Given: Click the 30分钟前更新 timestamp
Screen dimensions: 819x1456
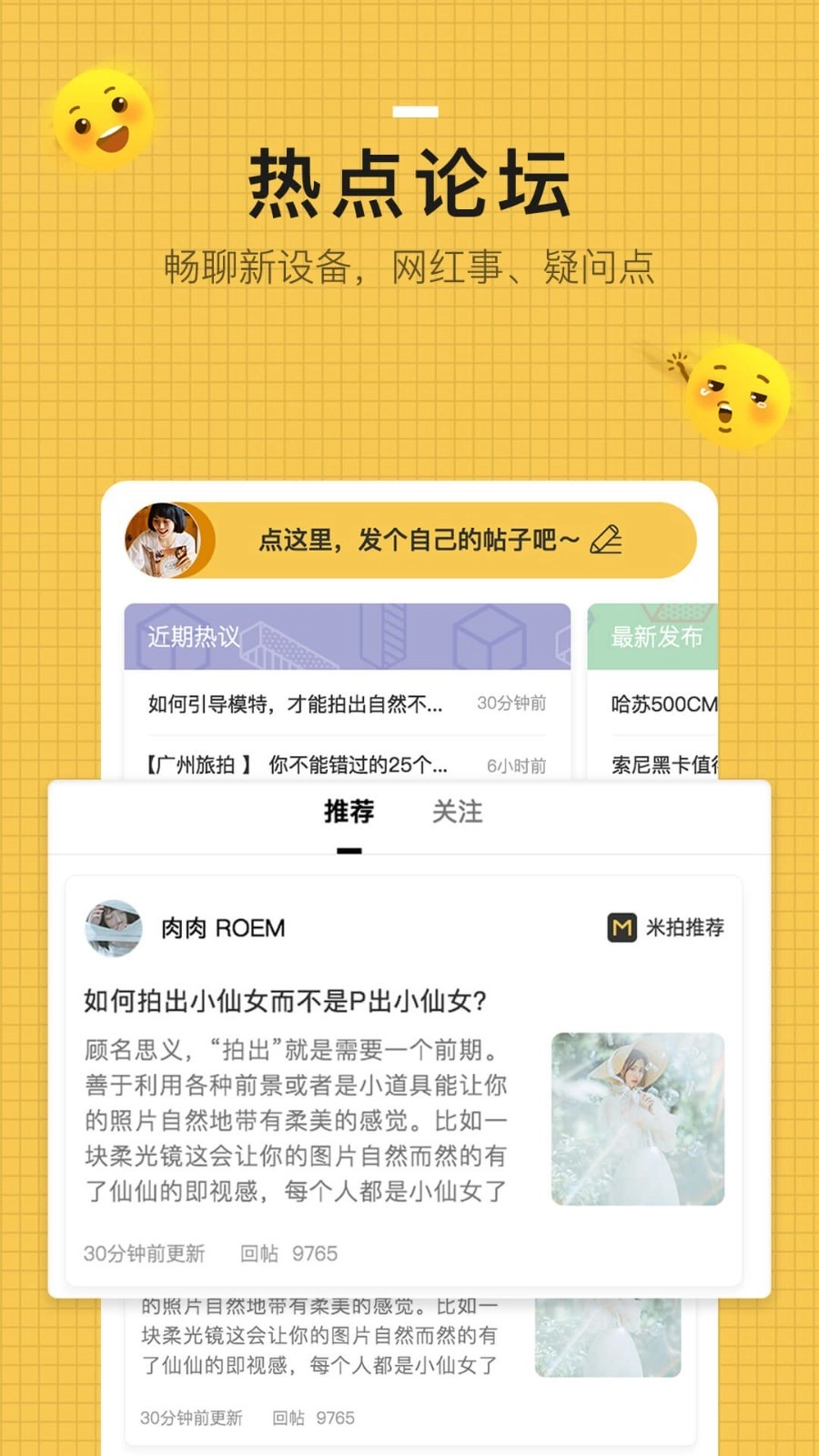Looking at the screenshot, I should pos(144,1254).
